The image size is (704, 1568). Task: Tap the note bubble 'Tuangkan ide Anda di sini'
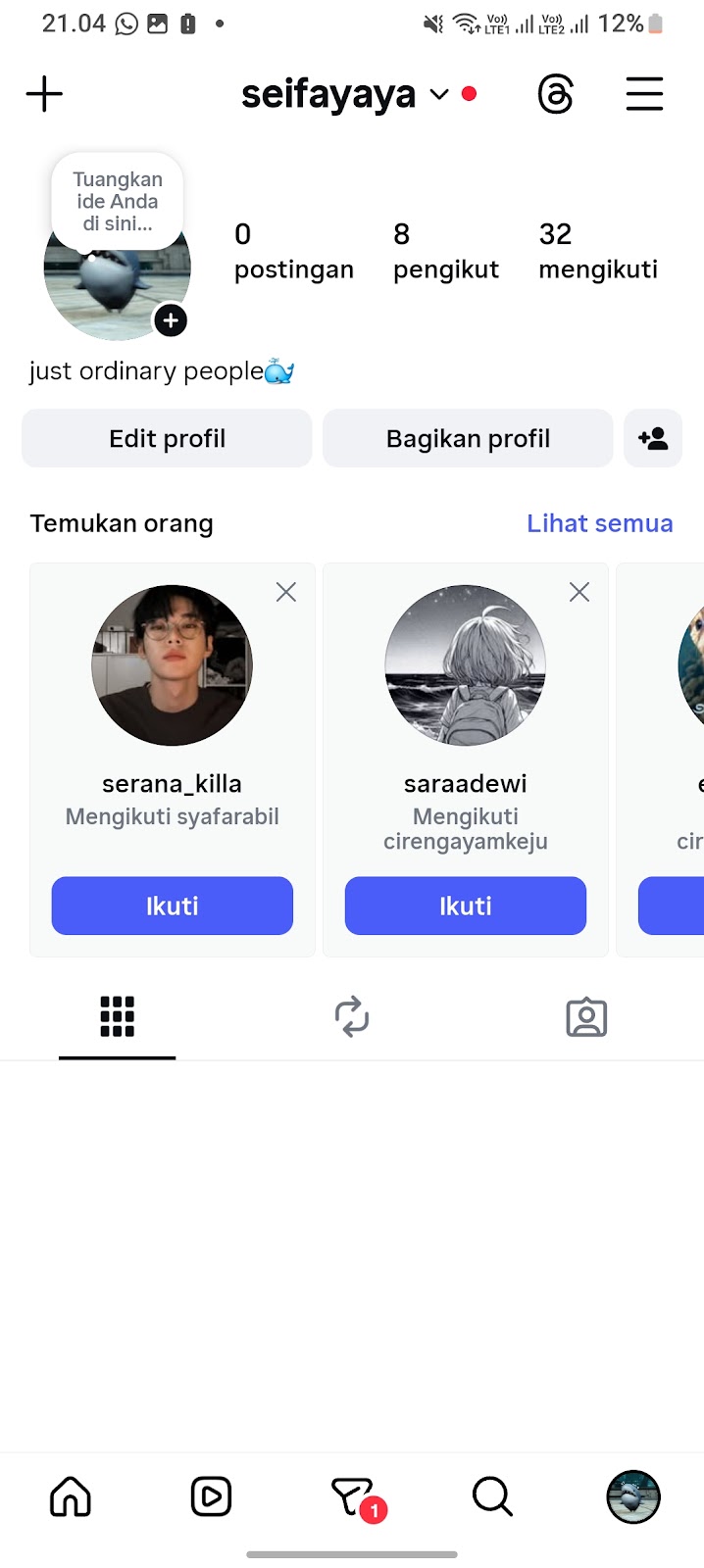tap(118, 201)
